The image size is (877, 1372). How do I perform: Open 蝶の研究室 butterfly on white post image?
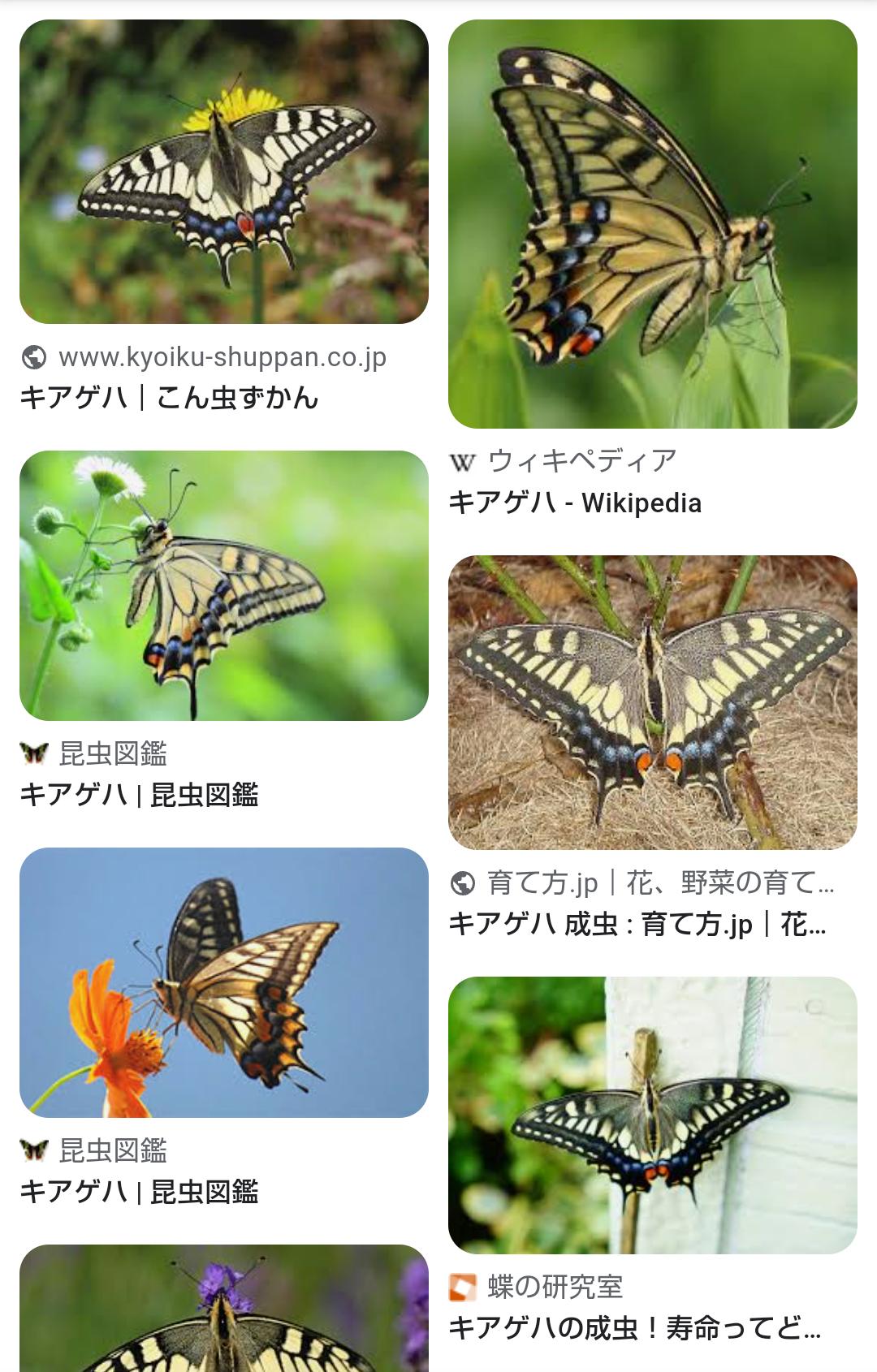pyautogui.click(x=652, y=1115)
